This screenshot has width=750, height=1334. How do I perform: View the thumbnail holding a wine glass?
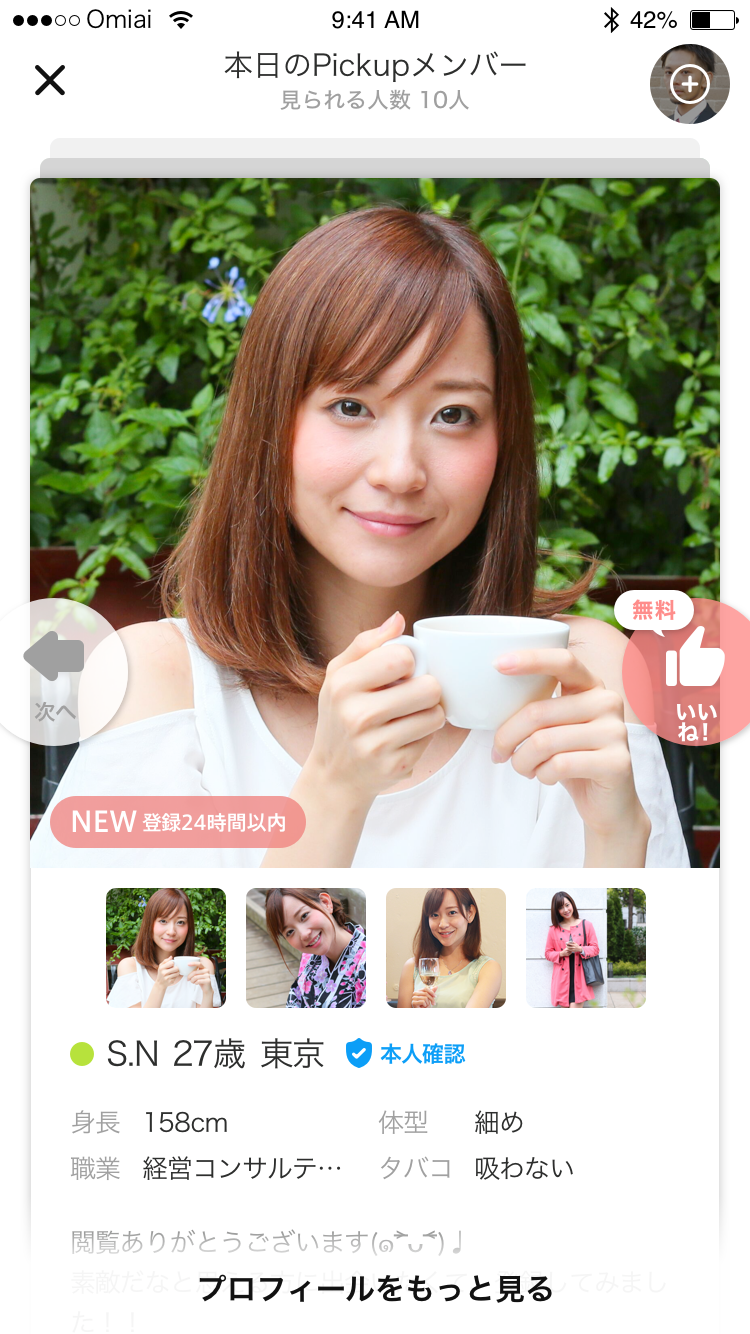coord(446,948)
